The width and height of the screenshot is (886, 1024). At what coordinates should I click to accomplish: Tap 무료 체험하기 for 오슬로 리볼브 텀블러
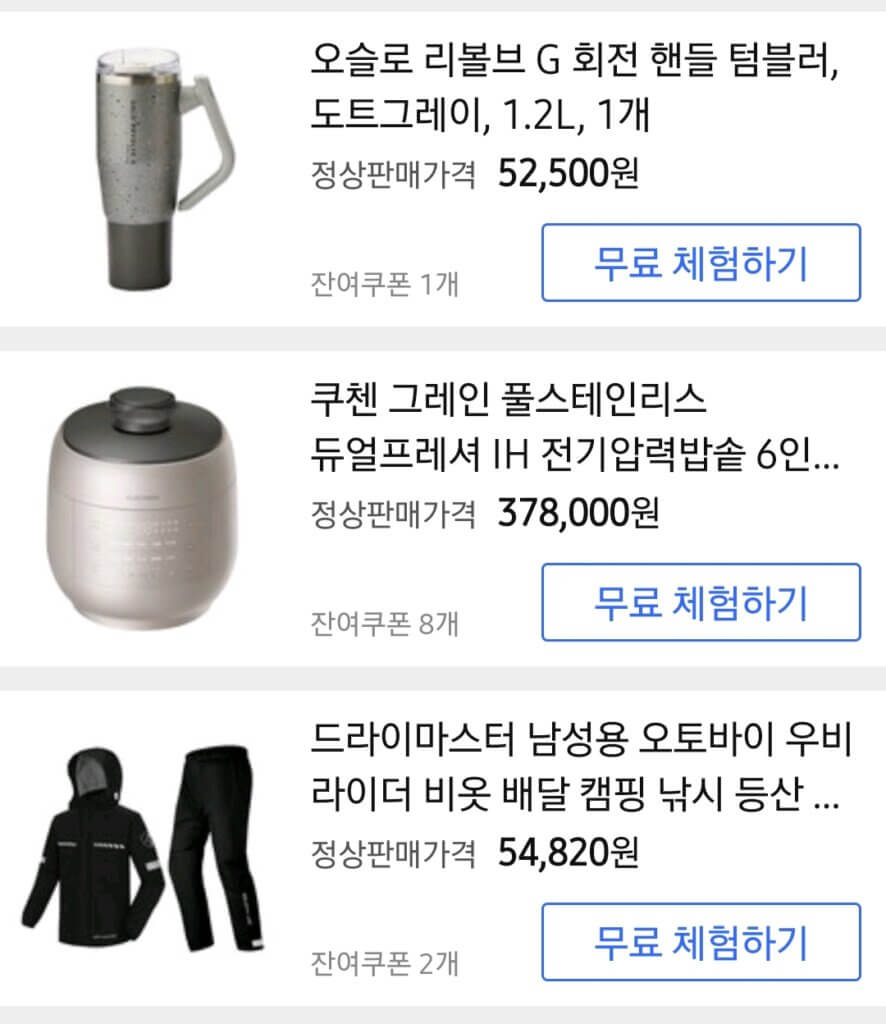pyautogui.click(x=700, y=263)
